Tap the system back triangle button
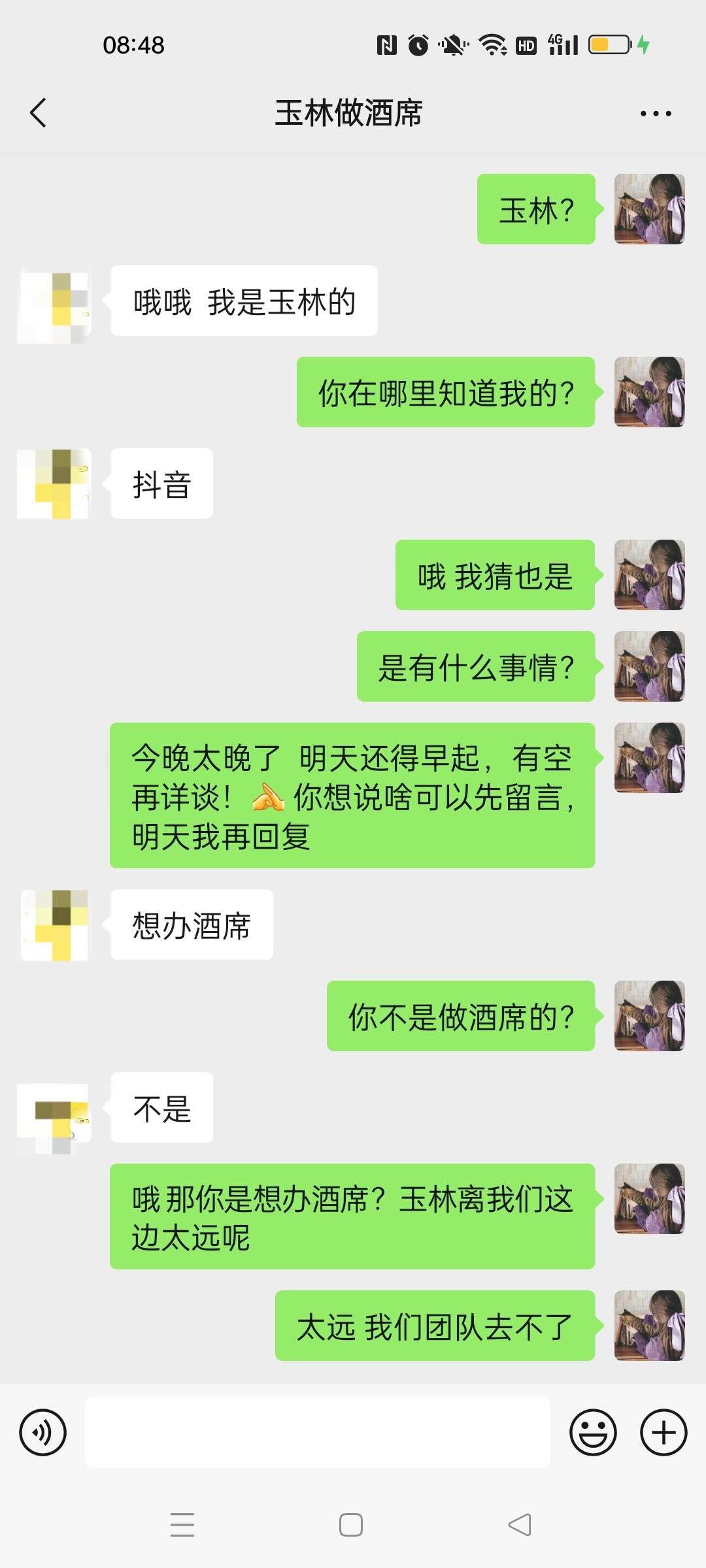Image resolution: width=706 pixels, height=1568 pixels. (x=520, y=1525)
